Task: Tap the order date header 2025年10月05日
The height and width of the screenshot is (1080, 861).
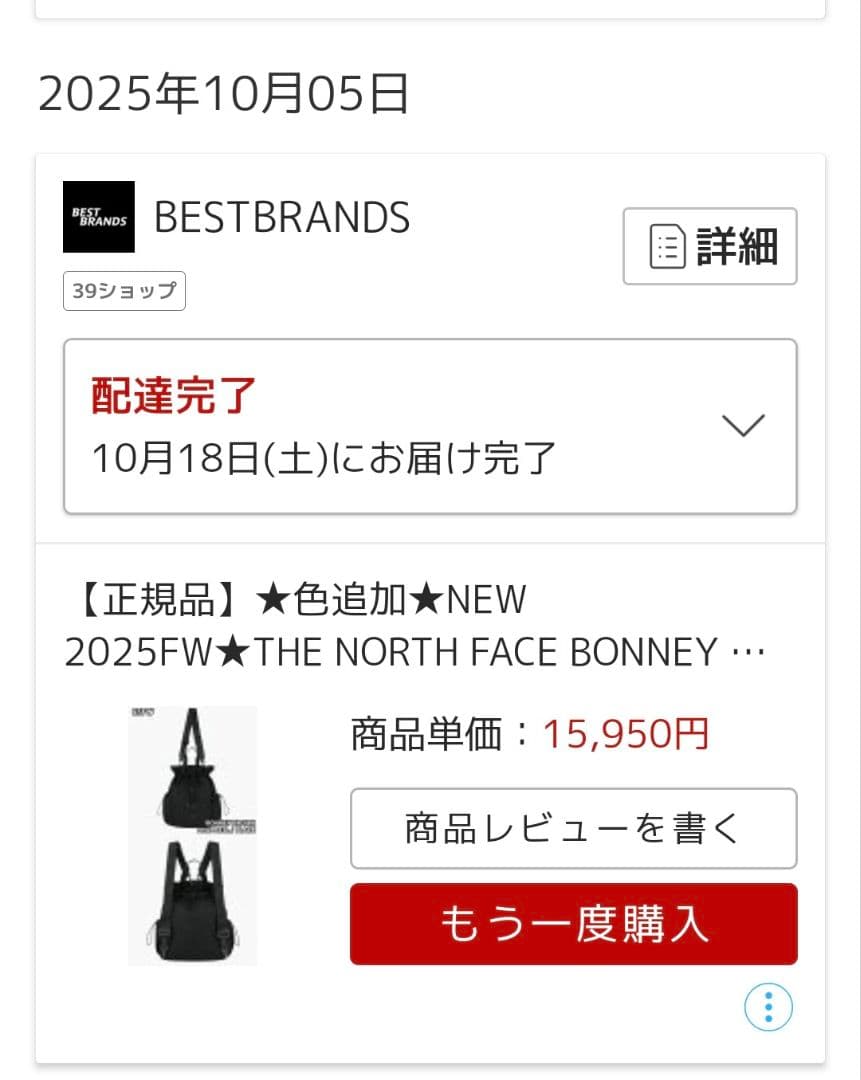Action: coord(222,94)
